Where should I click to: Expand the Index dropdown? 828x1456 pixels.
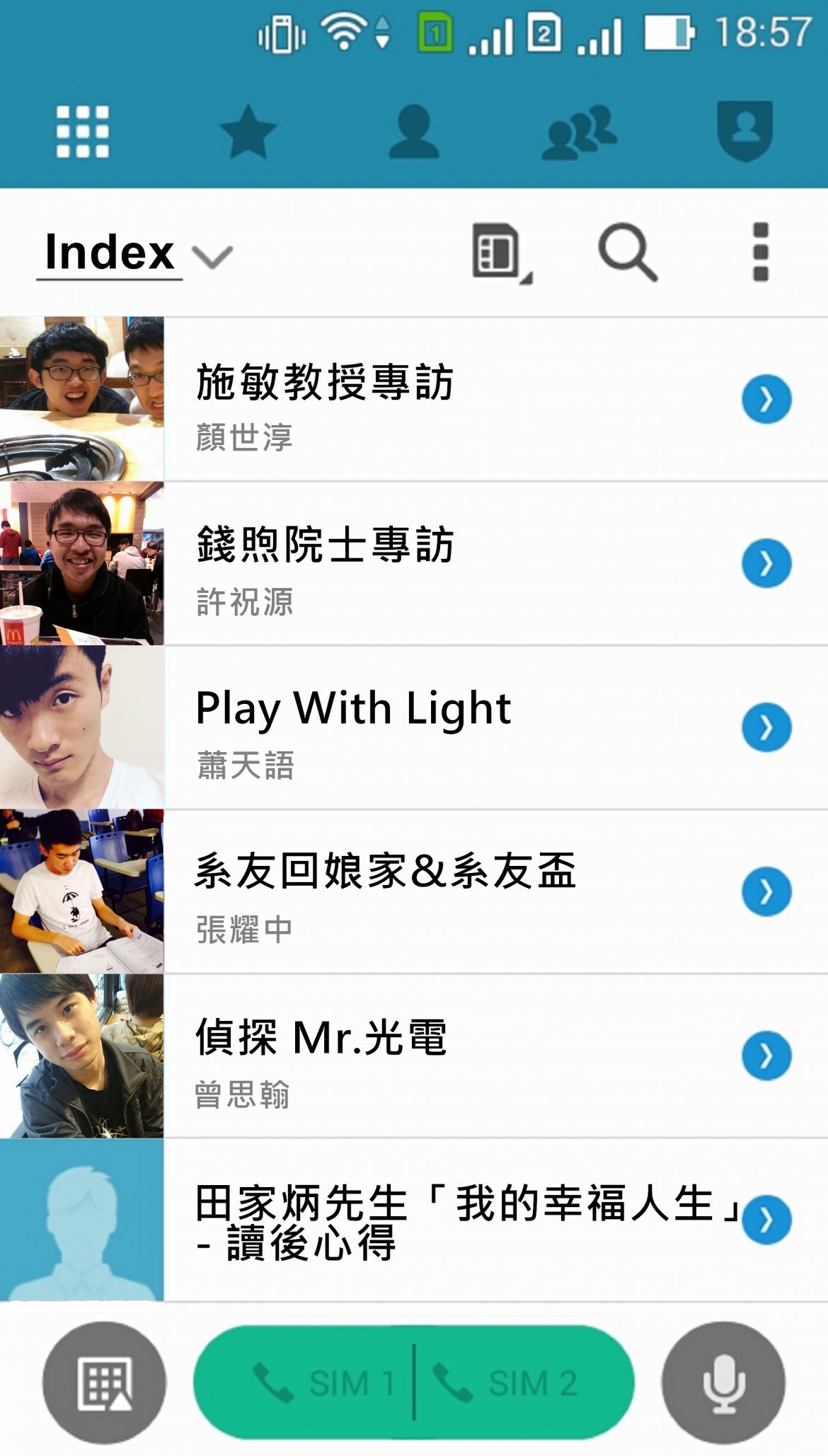(x=134, y=253)
